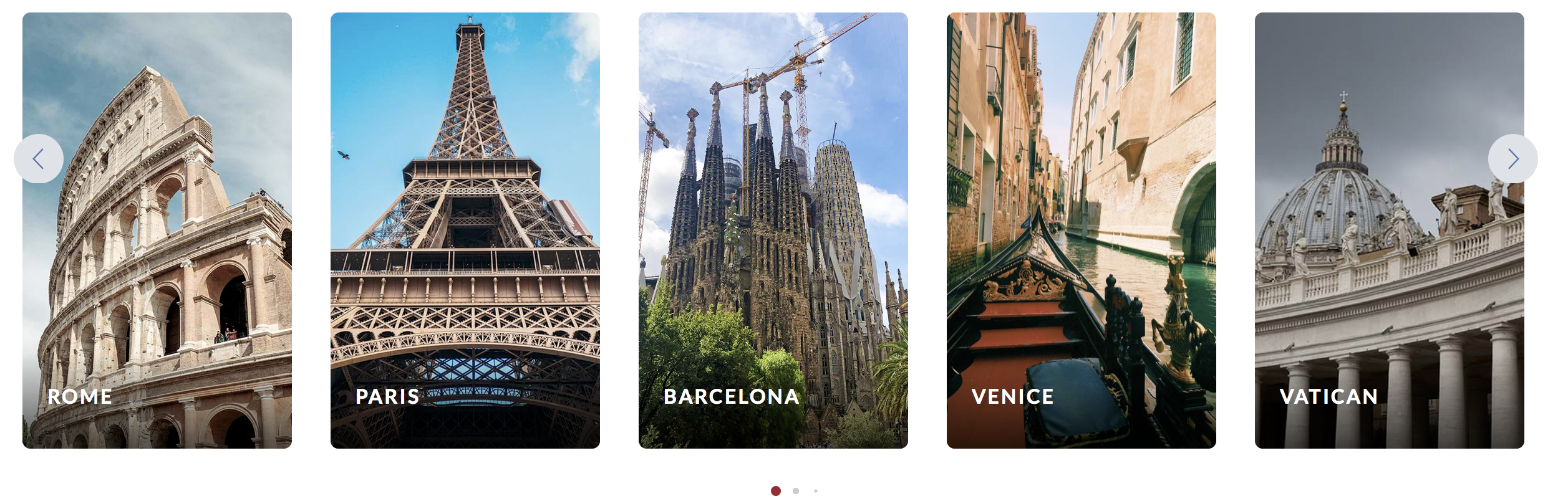Jump to the third carousel page dot
1568x496 pixels.
(x=816, y=491)
